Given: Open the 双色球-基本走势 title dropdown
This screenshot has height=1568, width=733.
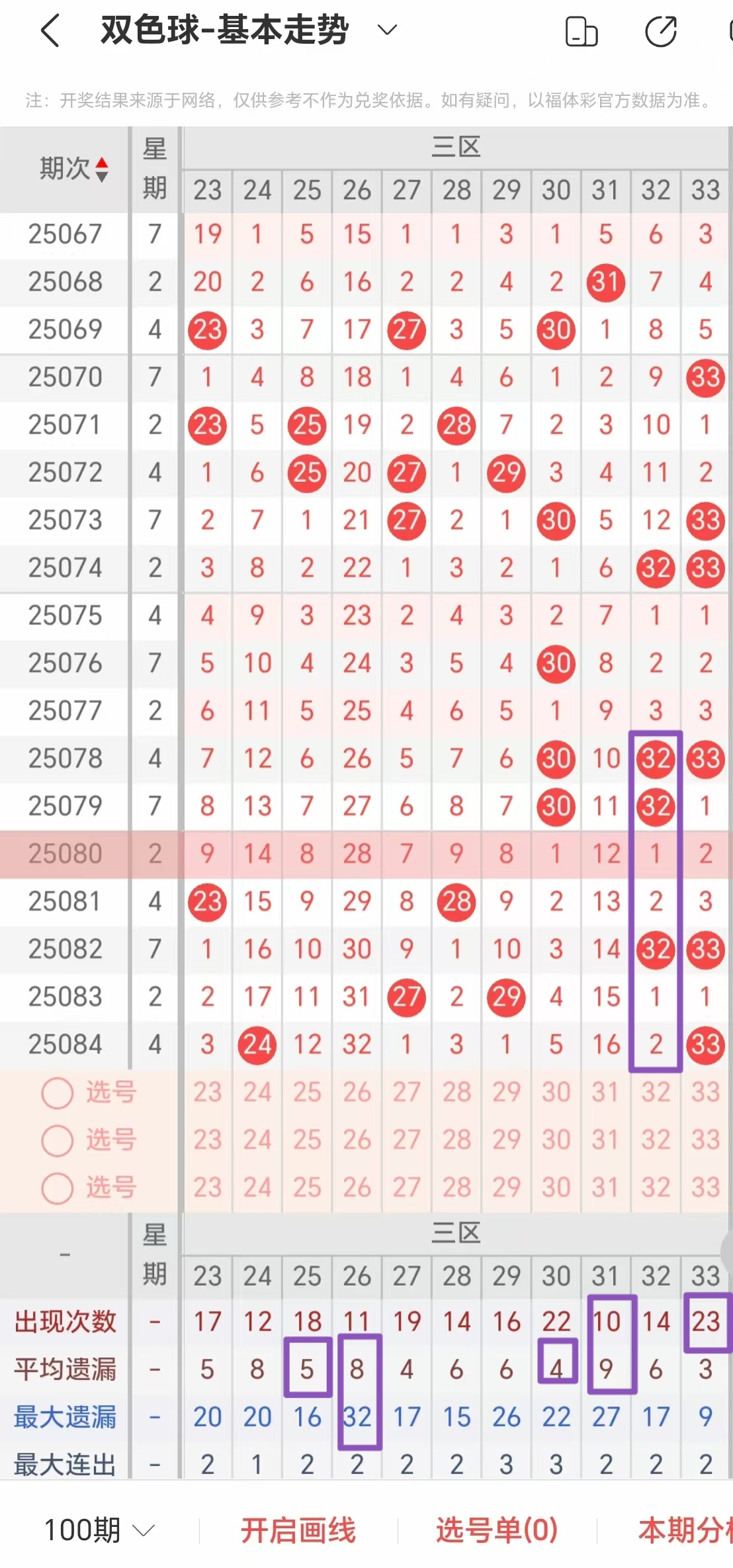Looking at the screenshot, I should click(388, 30).
